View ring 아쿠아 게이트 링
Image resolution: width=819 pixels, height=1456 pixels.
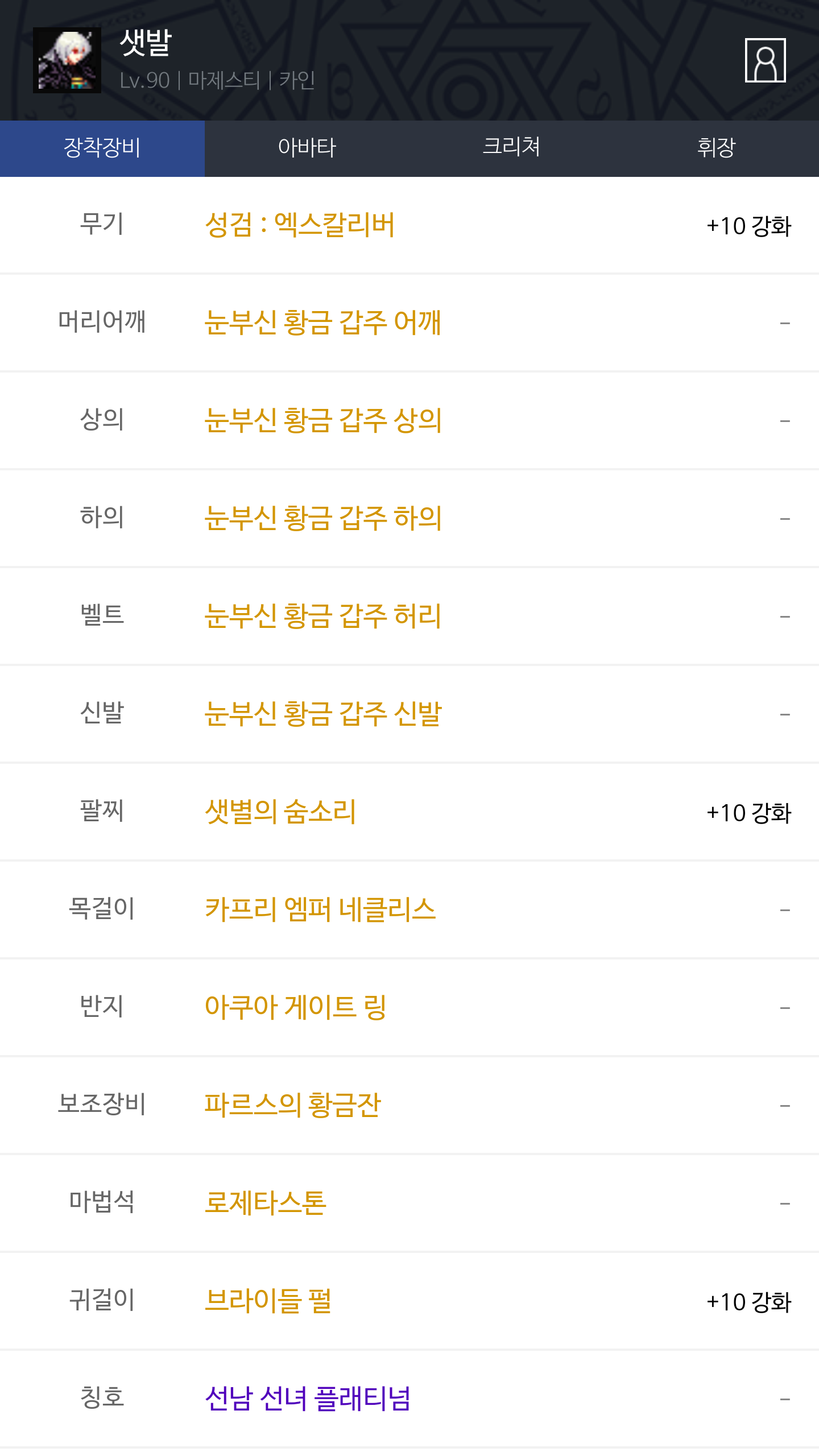coord(296,1008)
